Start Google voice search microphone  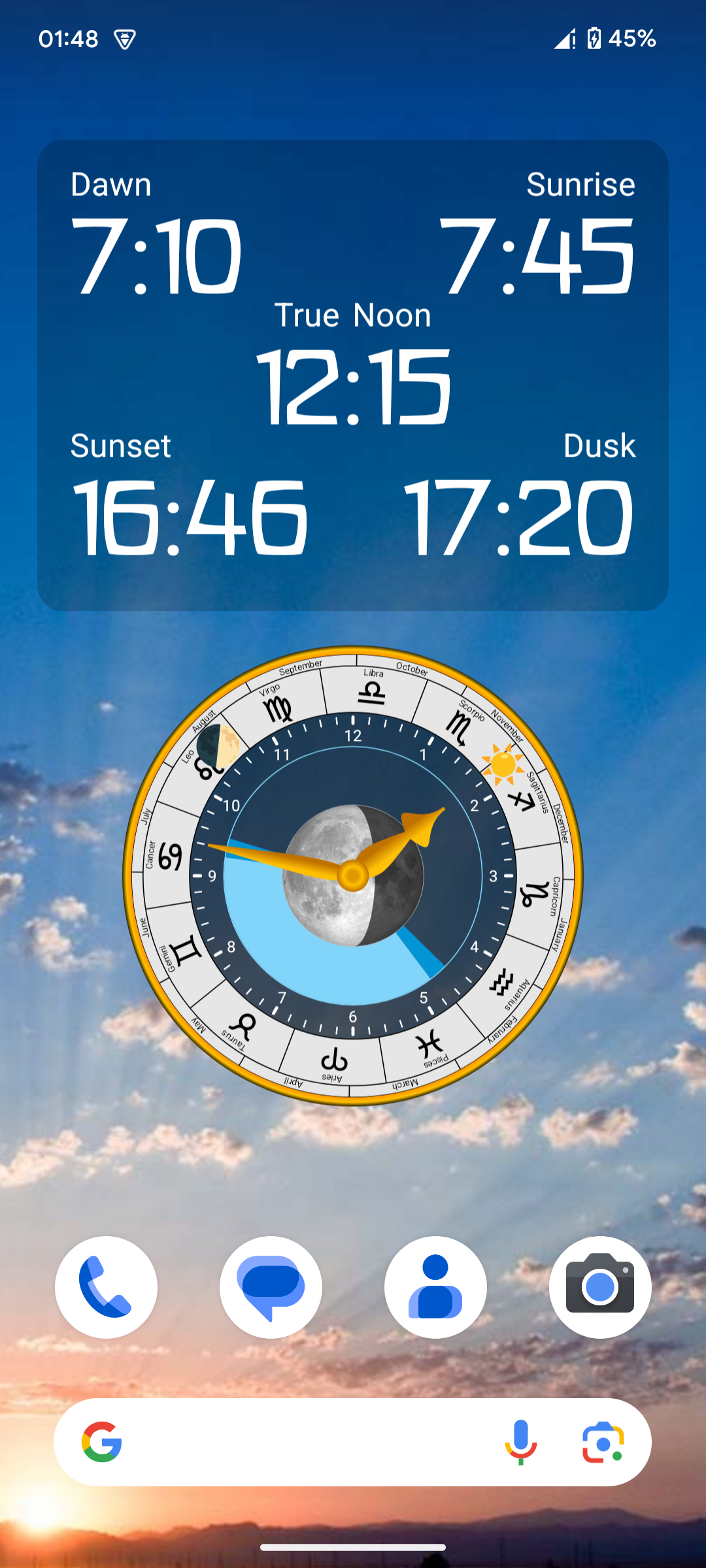pyautogui.click(x=520, y=1442)
